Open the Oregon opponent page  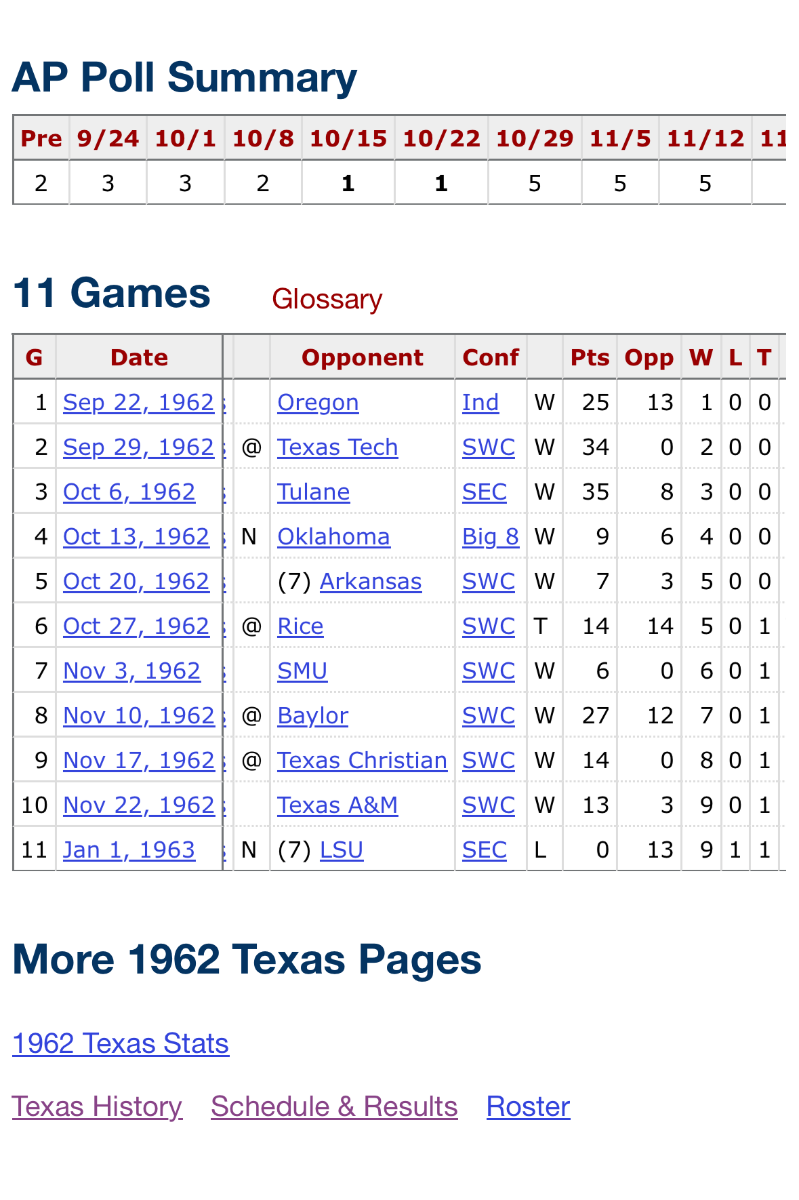pyautogui.click(x=318, y=402)
